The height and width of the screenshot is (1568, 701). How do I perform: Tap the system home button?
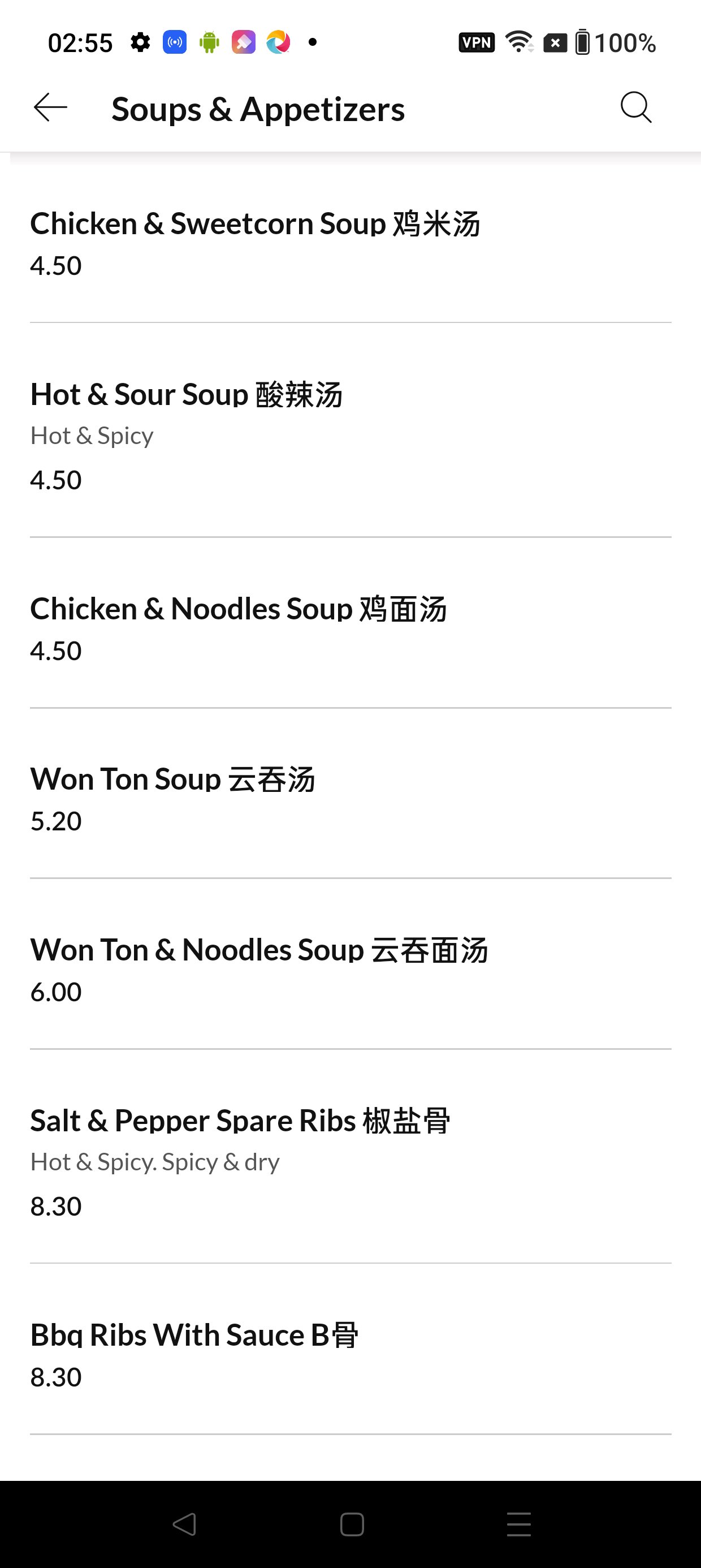point(352,1525)
